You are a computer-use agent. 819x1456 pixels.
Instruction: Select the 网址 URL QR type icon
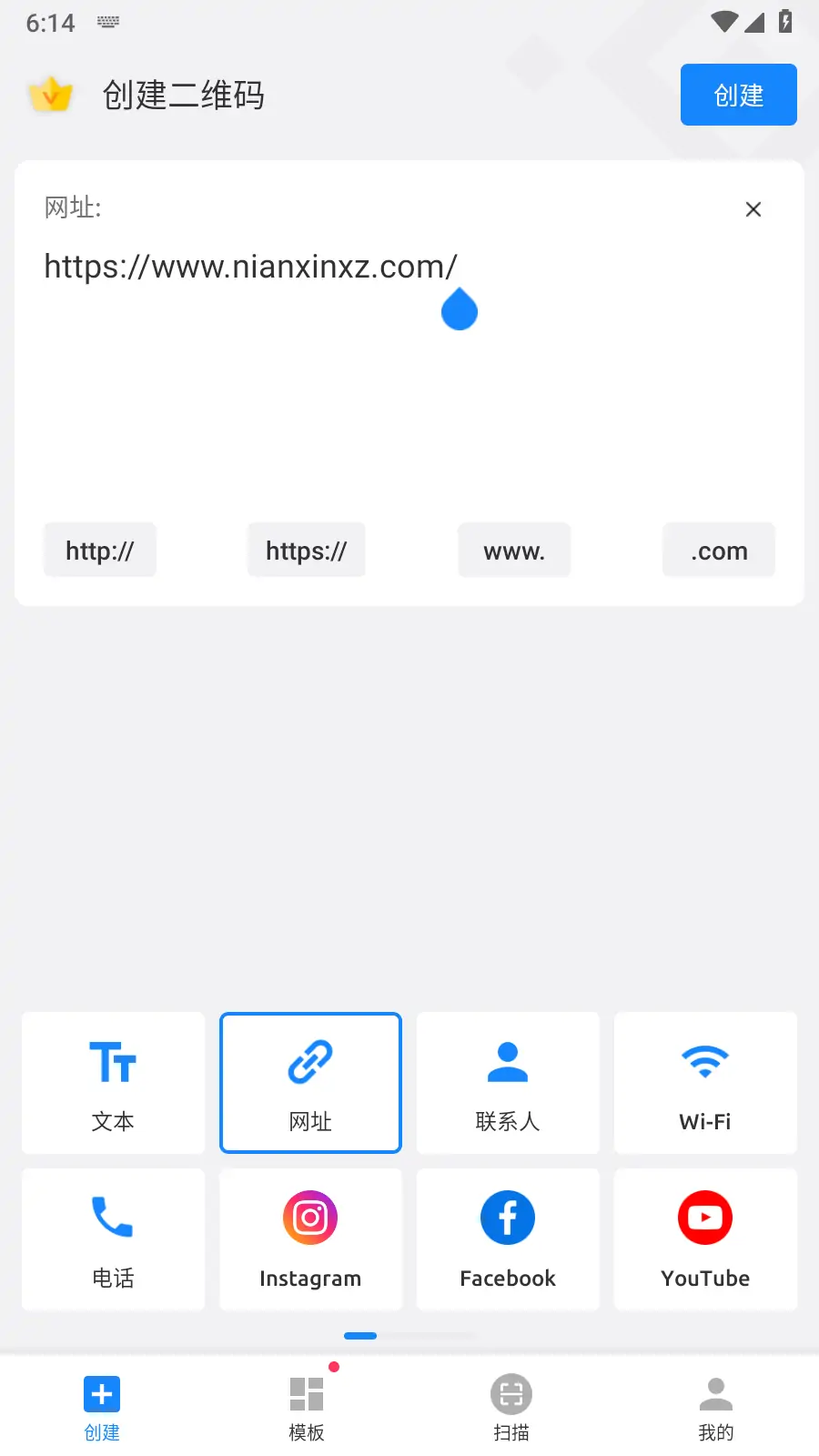tap(310, 1083)
